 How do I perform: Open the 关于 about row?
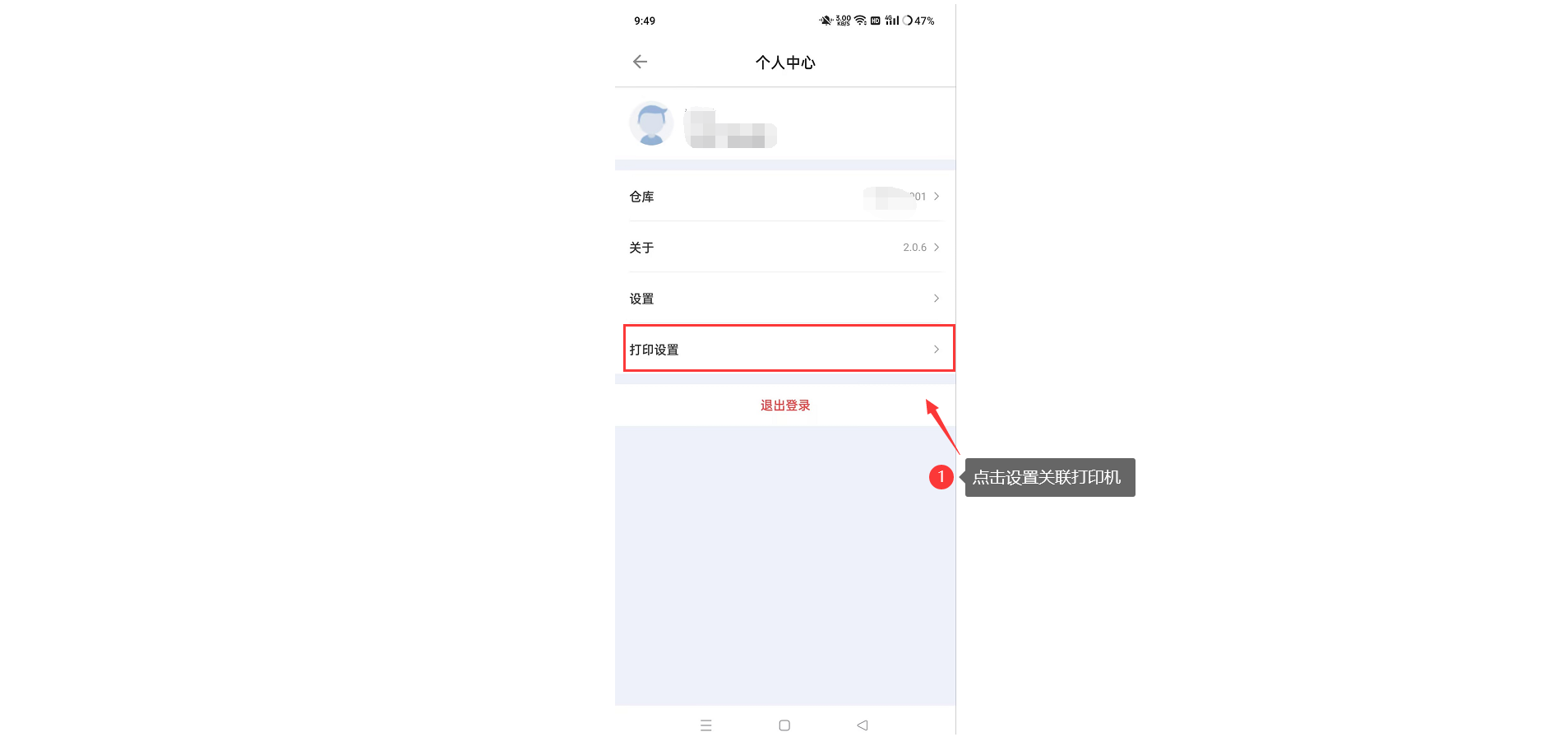click(x=784, y=248)
